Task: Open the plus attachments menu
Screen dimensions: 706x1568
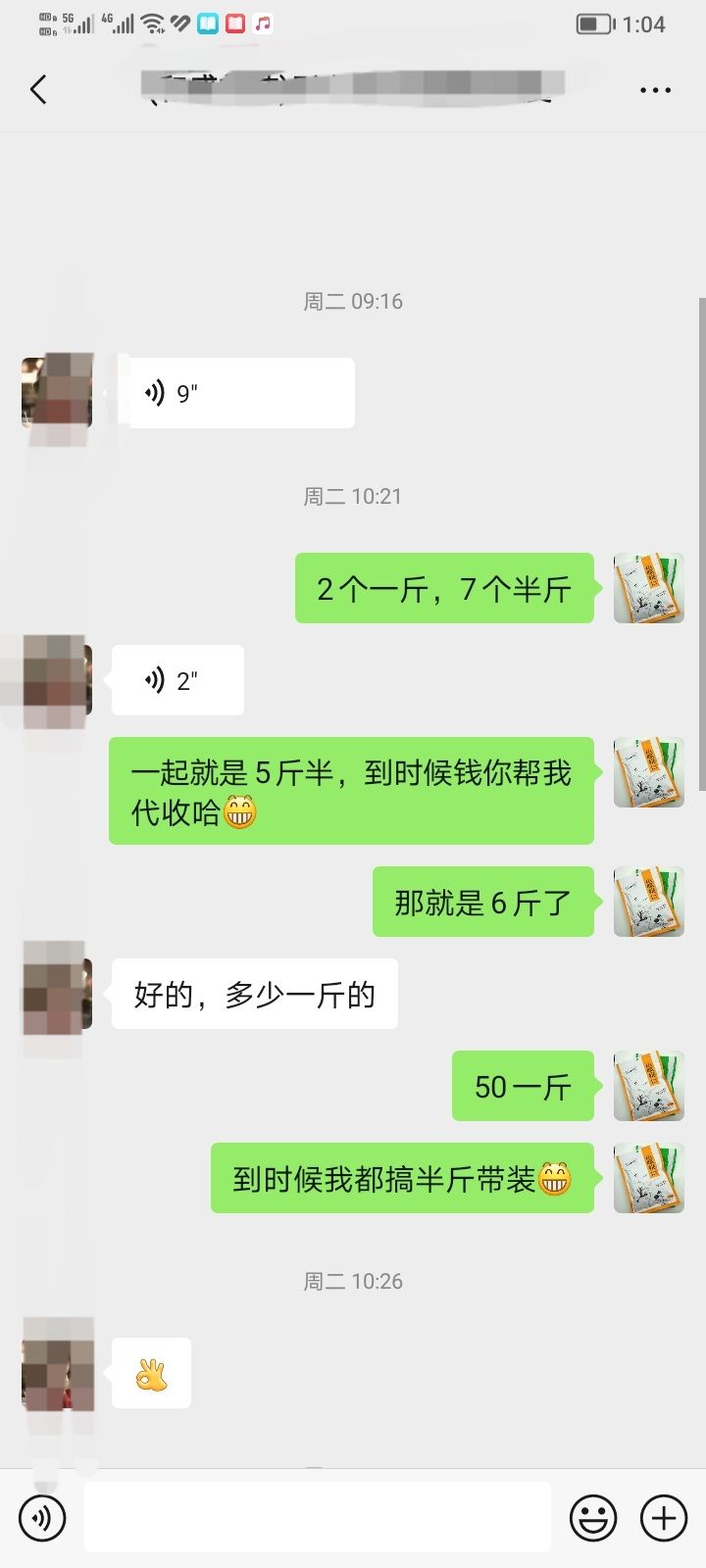Action: click(664, 1518)
